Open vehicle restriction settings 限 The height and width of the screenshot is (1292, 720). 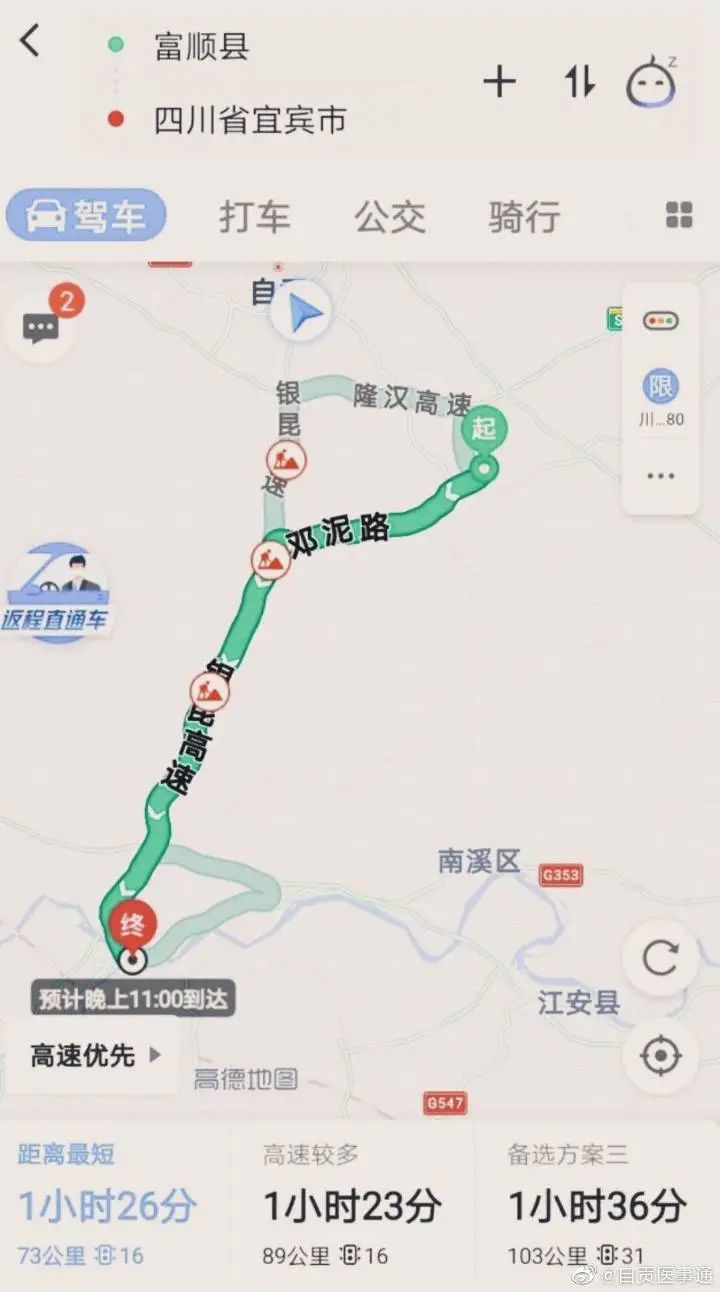point(660,395)
